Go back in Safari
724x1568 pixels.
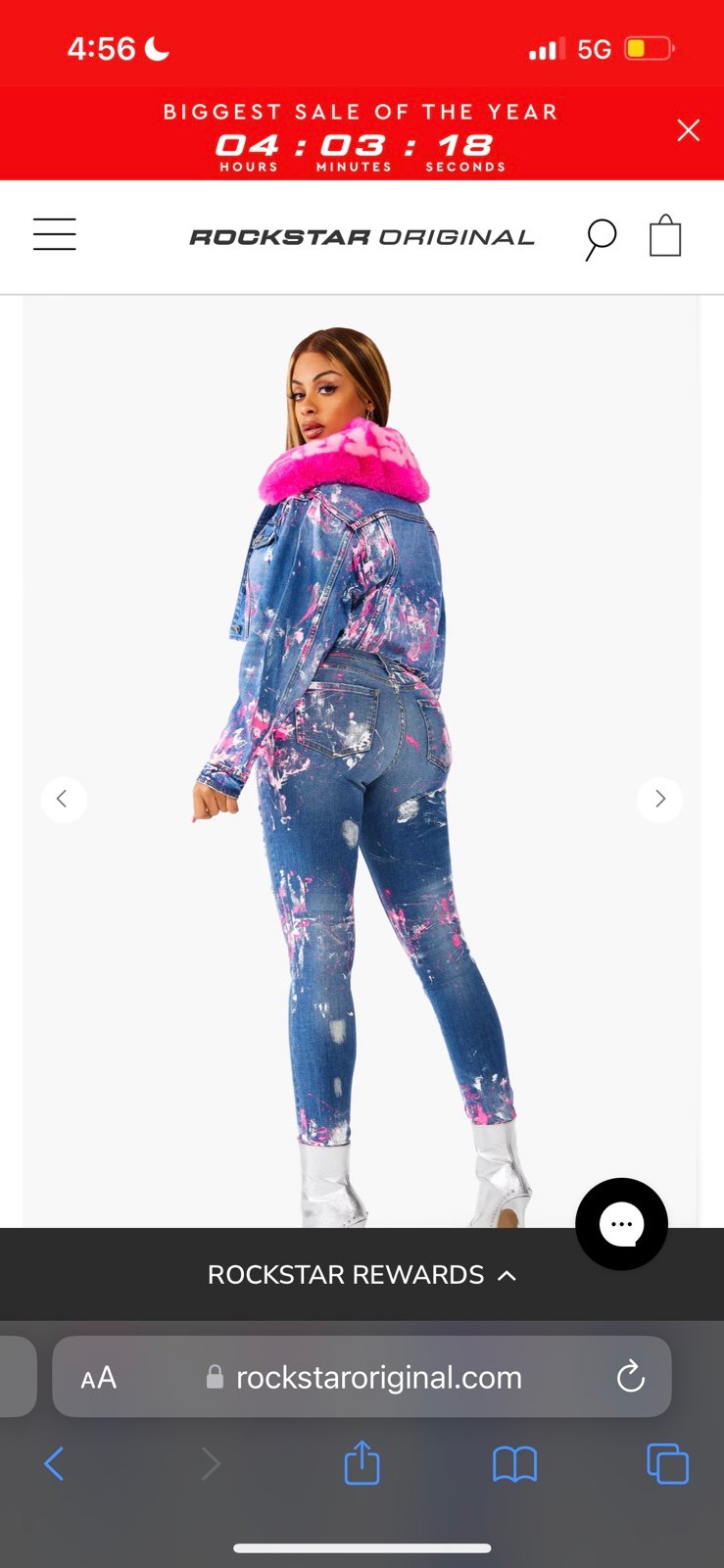tap(54, 1464)
